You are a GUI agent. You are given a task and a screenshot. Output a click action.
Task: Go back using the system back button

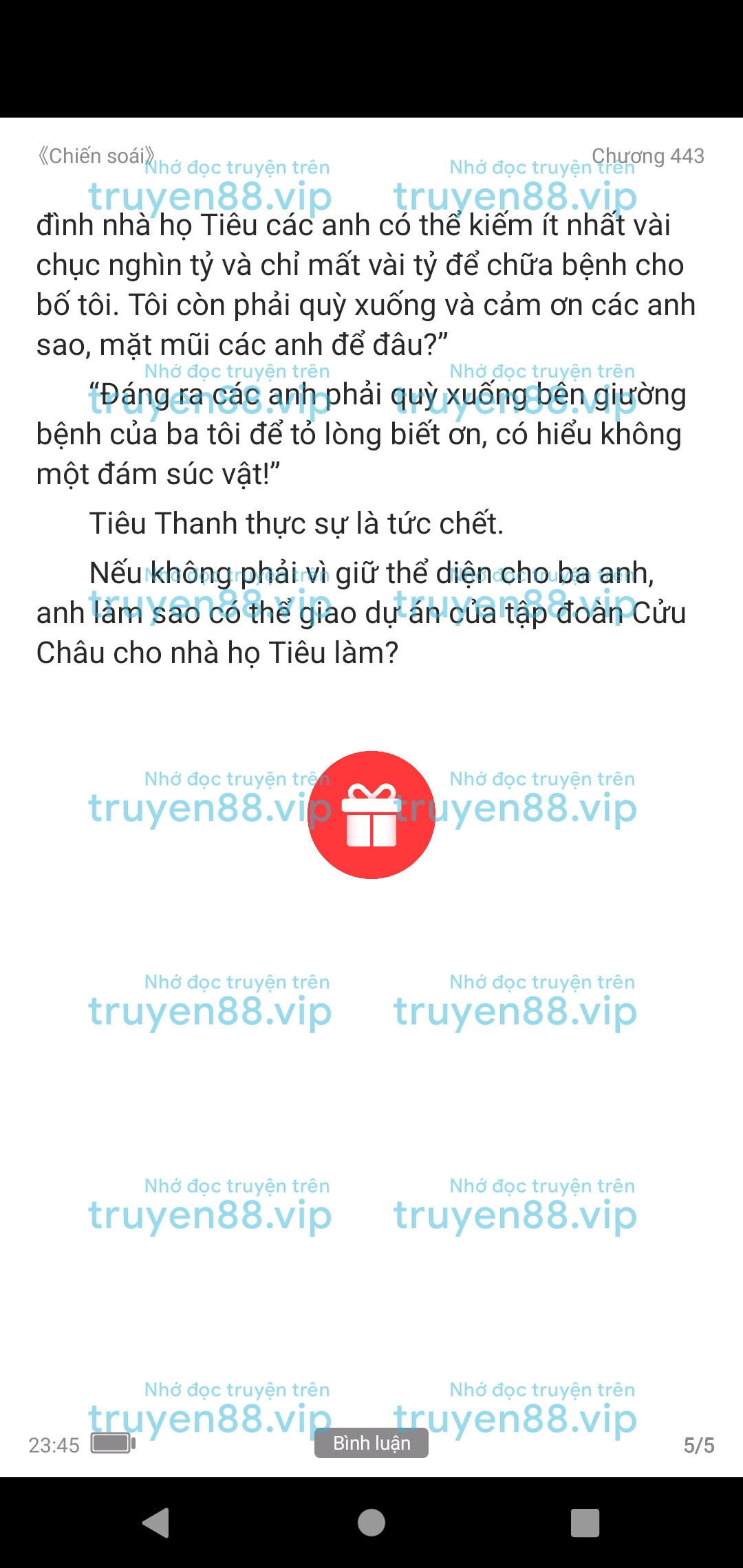(x=156, y=1522)
